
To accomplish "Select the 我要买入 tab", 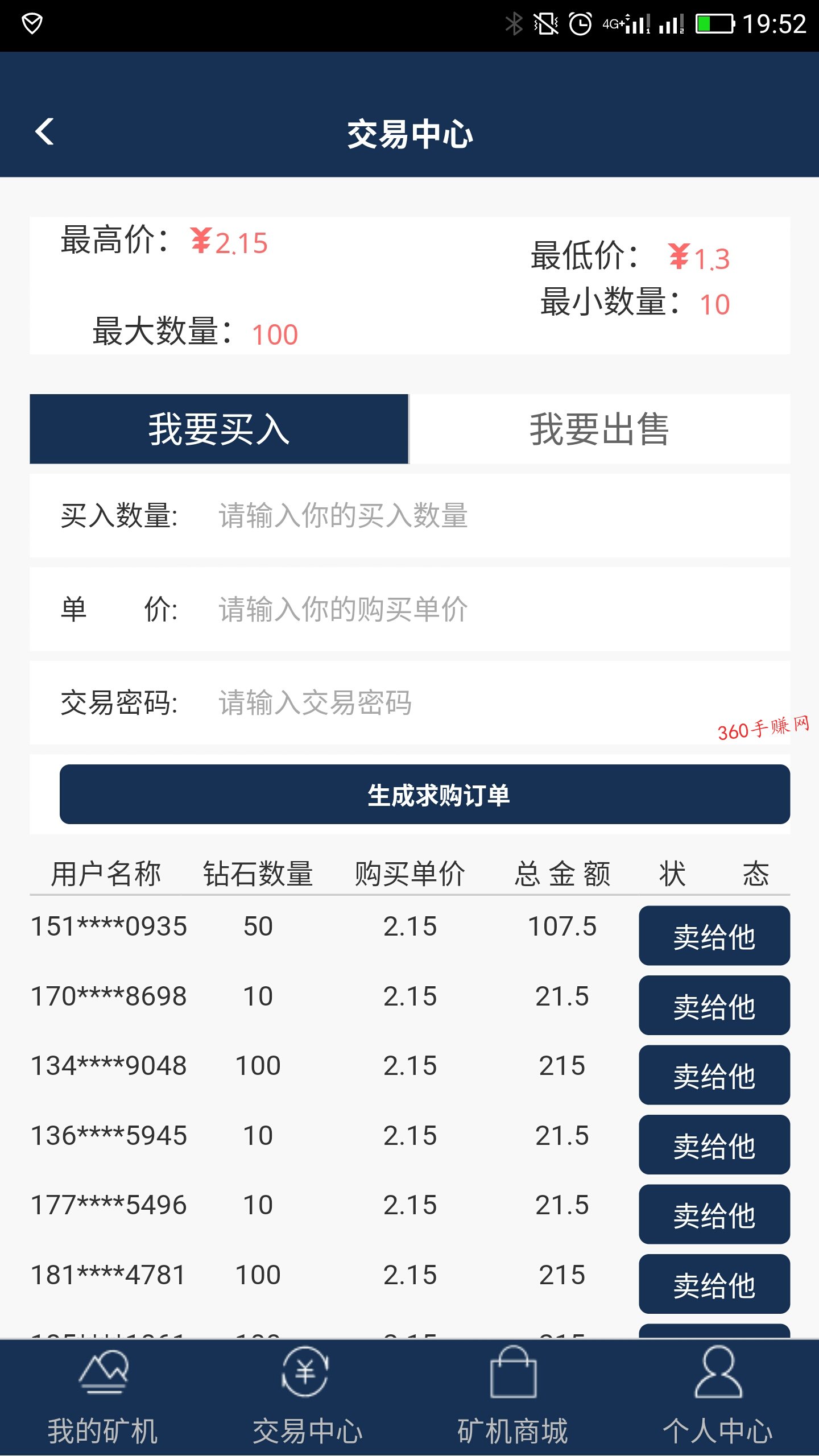I will pyautogui.click(x=219, y=429).
